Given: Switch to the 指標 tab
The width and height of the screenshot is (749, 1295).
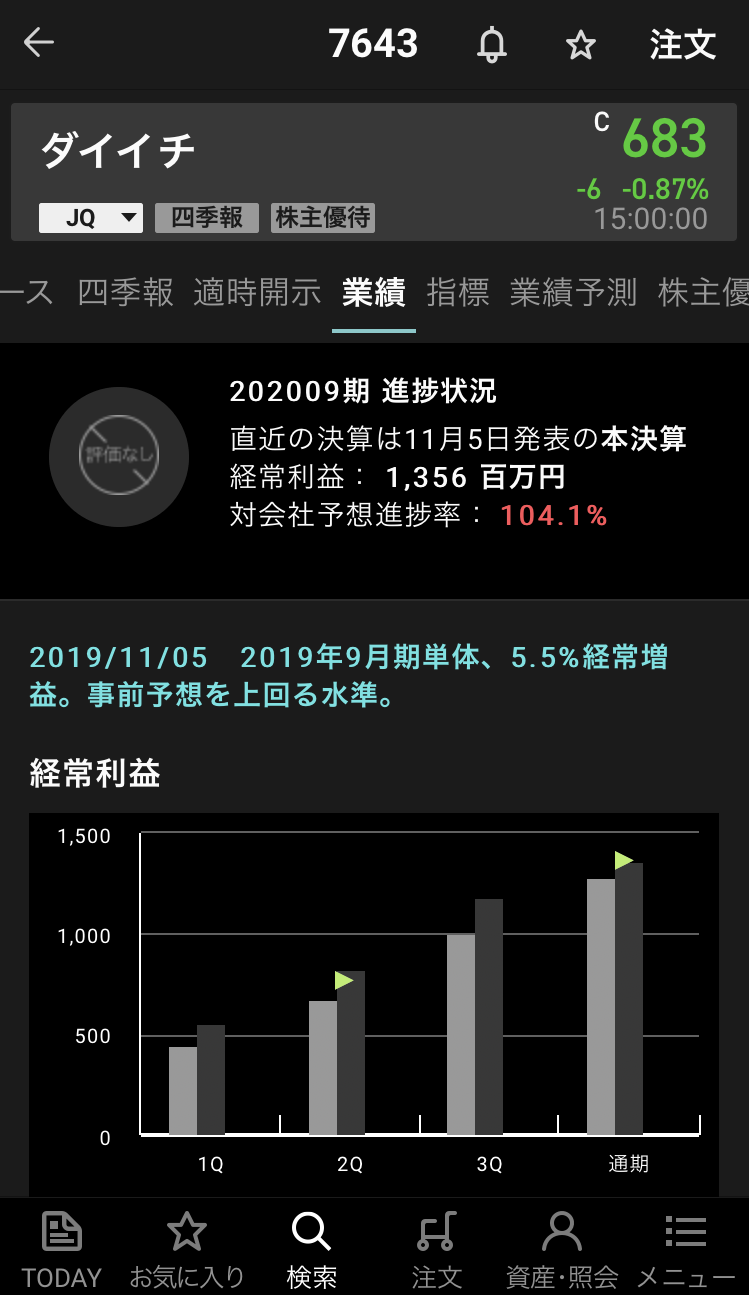Looking at the screenshot, I should pos(458,292).
